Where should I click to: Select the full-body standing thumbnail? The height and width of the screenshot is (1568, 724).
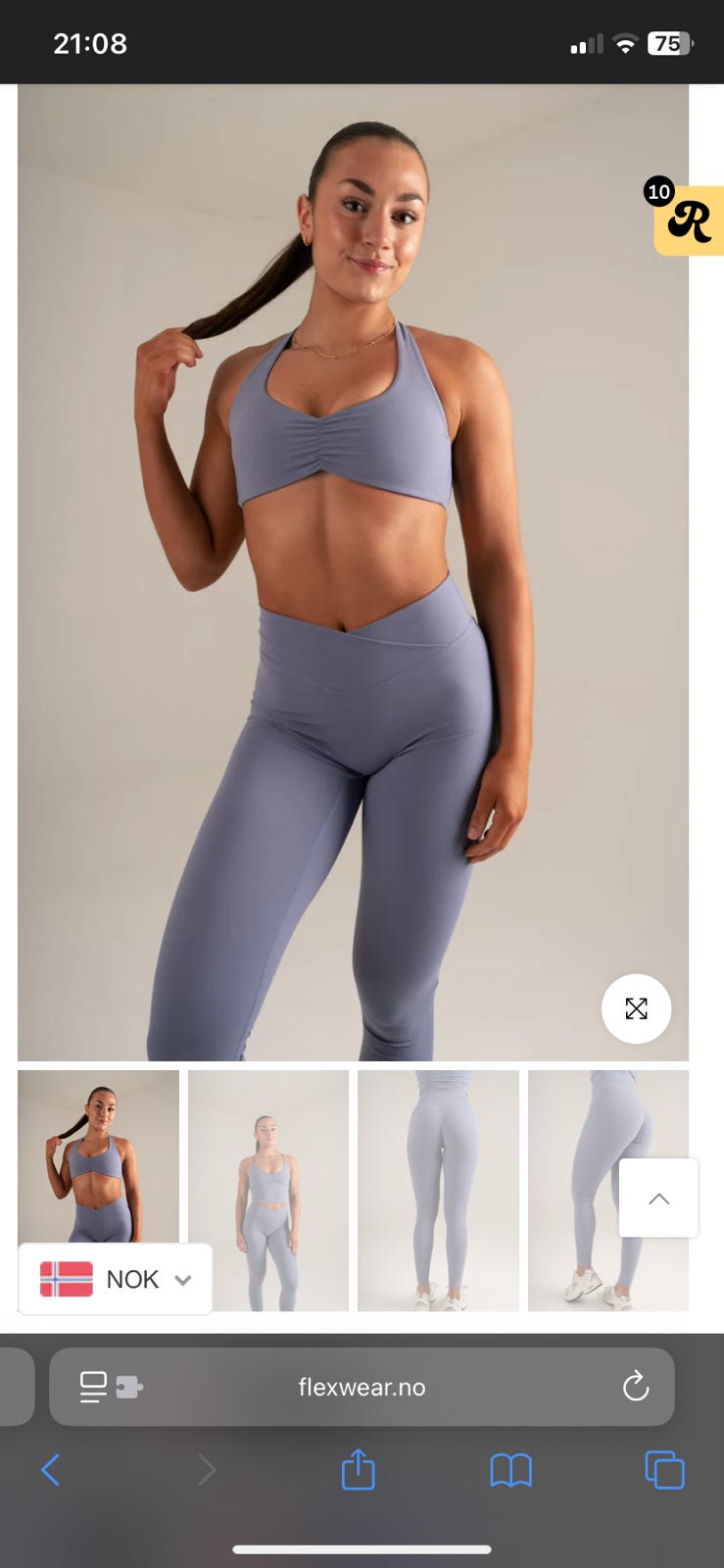tap(267, 1190)
